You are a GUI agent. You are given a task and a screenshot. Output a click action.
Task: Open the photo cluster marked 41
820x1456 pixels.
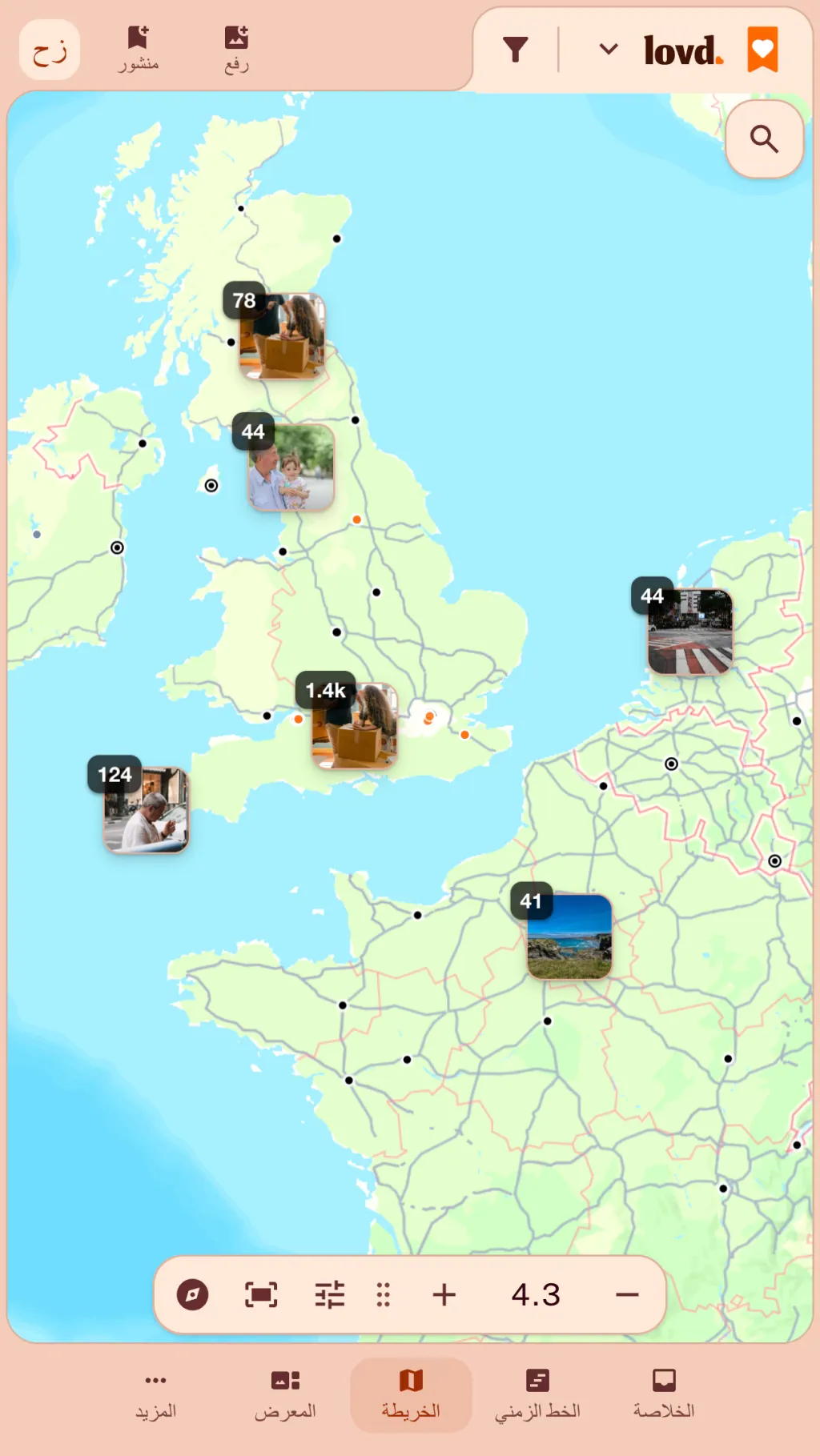562,931
